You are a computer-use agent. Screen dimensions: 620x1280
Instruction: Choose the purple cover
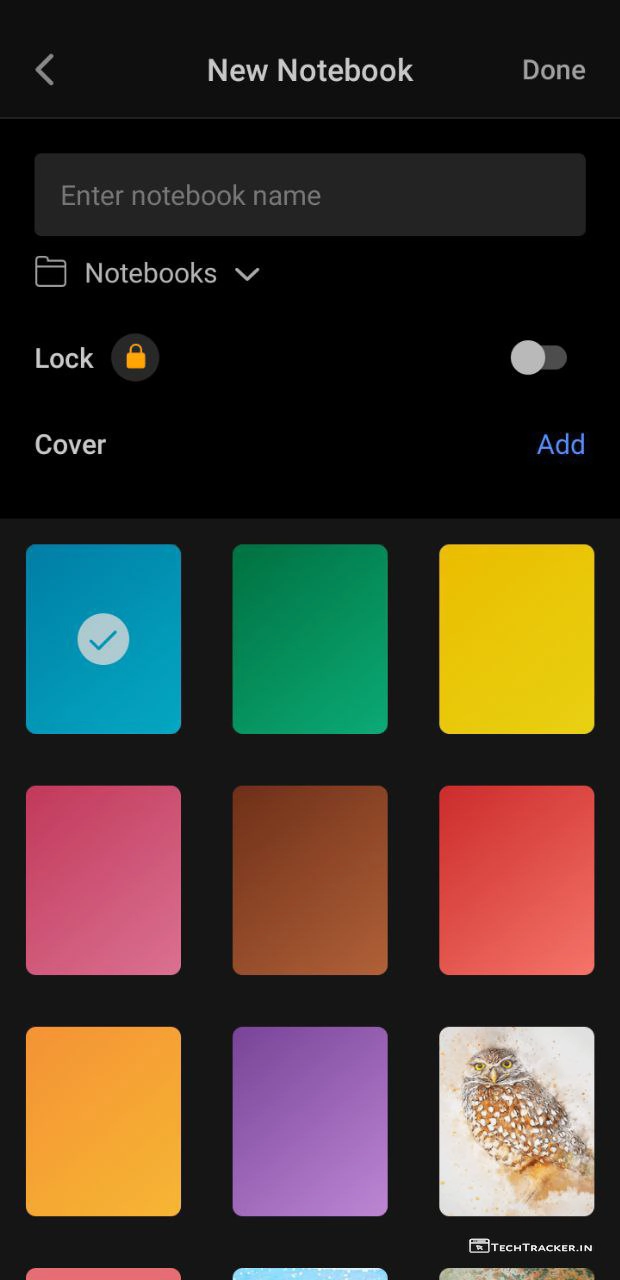310,1121
